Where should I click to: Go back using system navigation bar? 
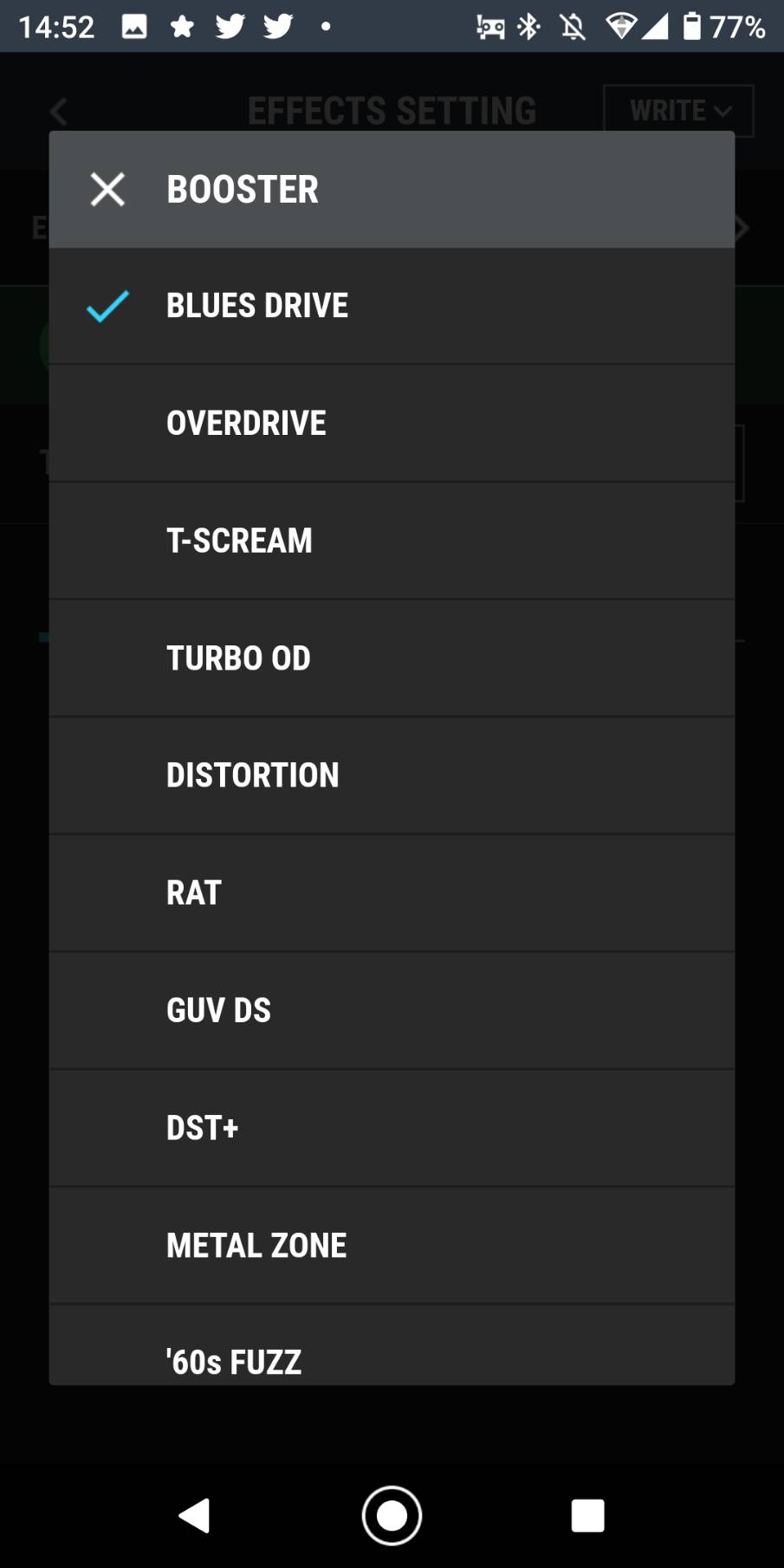click(x=195, y=1516)
